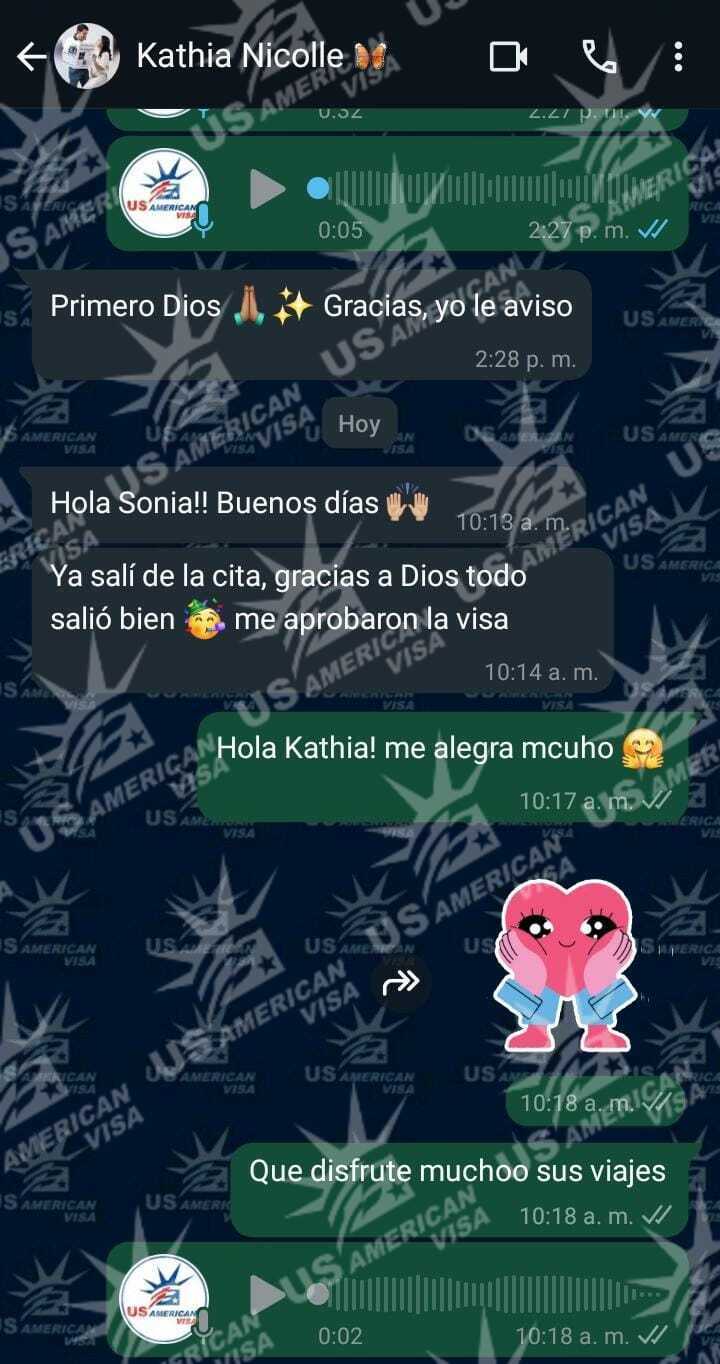
Task: Start a video call with Kathia
Action: click(x=508, y=57)
